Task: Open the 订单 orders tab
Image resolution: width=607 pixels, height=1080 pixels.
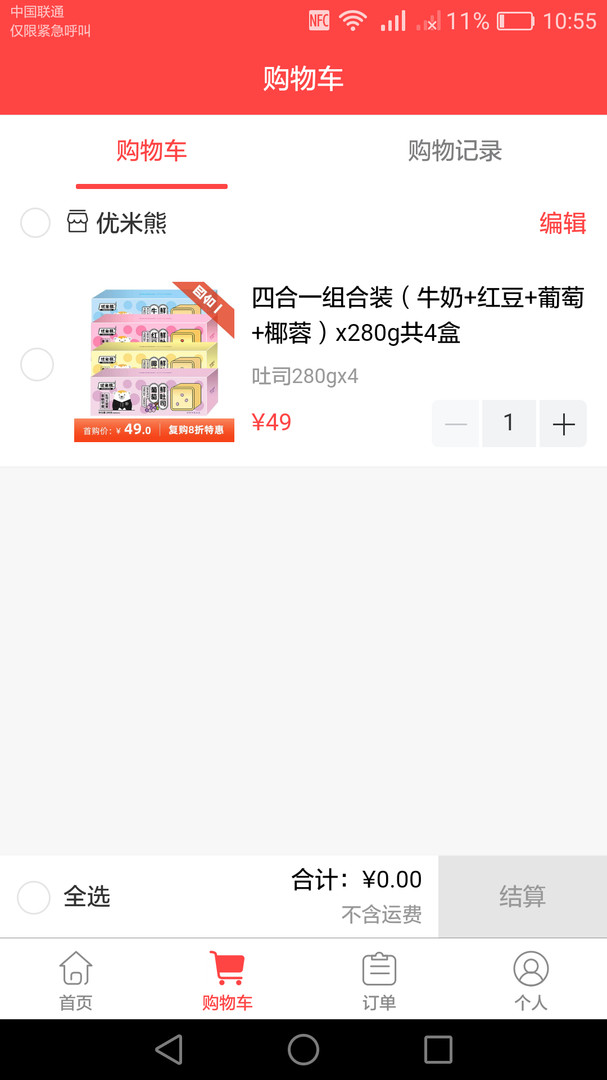Action: (x=379, y=980)
